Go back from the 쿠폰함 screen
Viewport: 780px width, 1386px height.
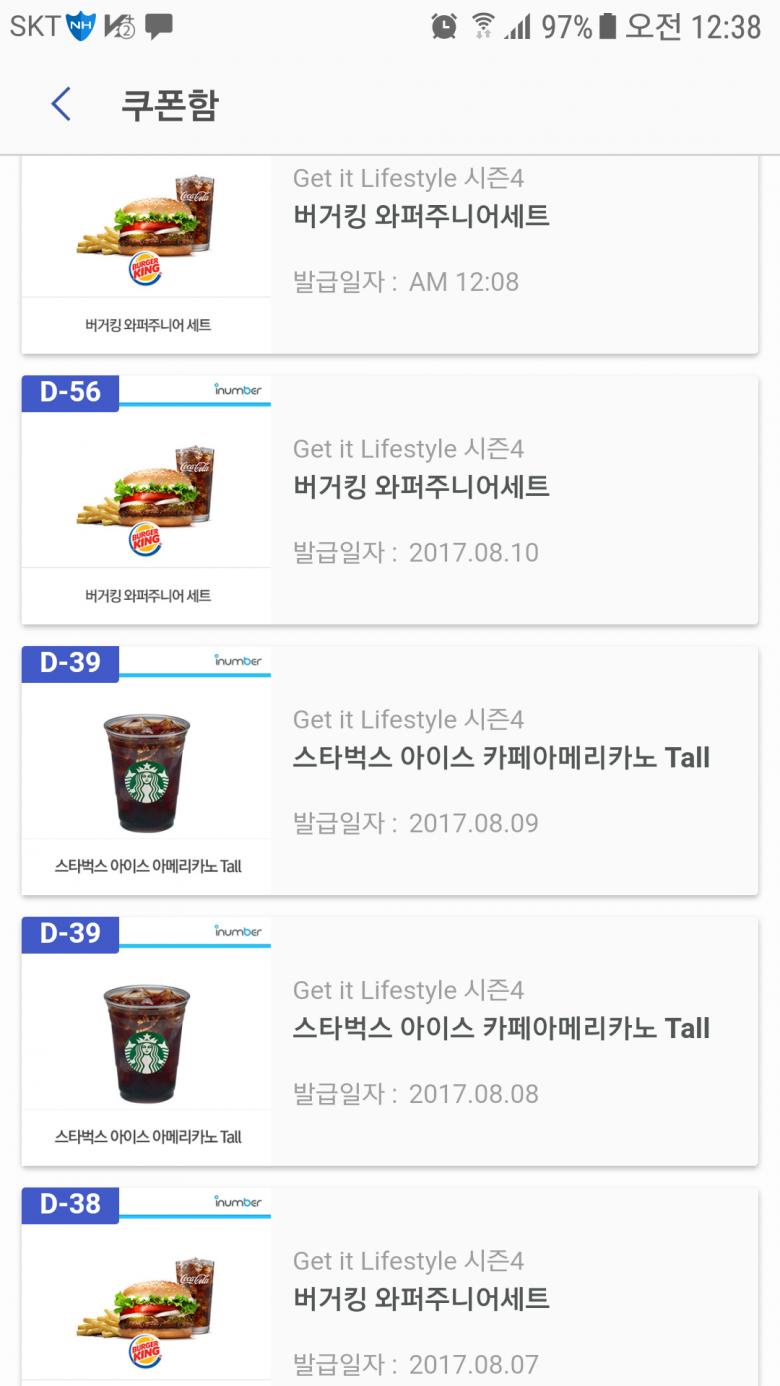point(61,104)
